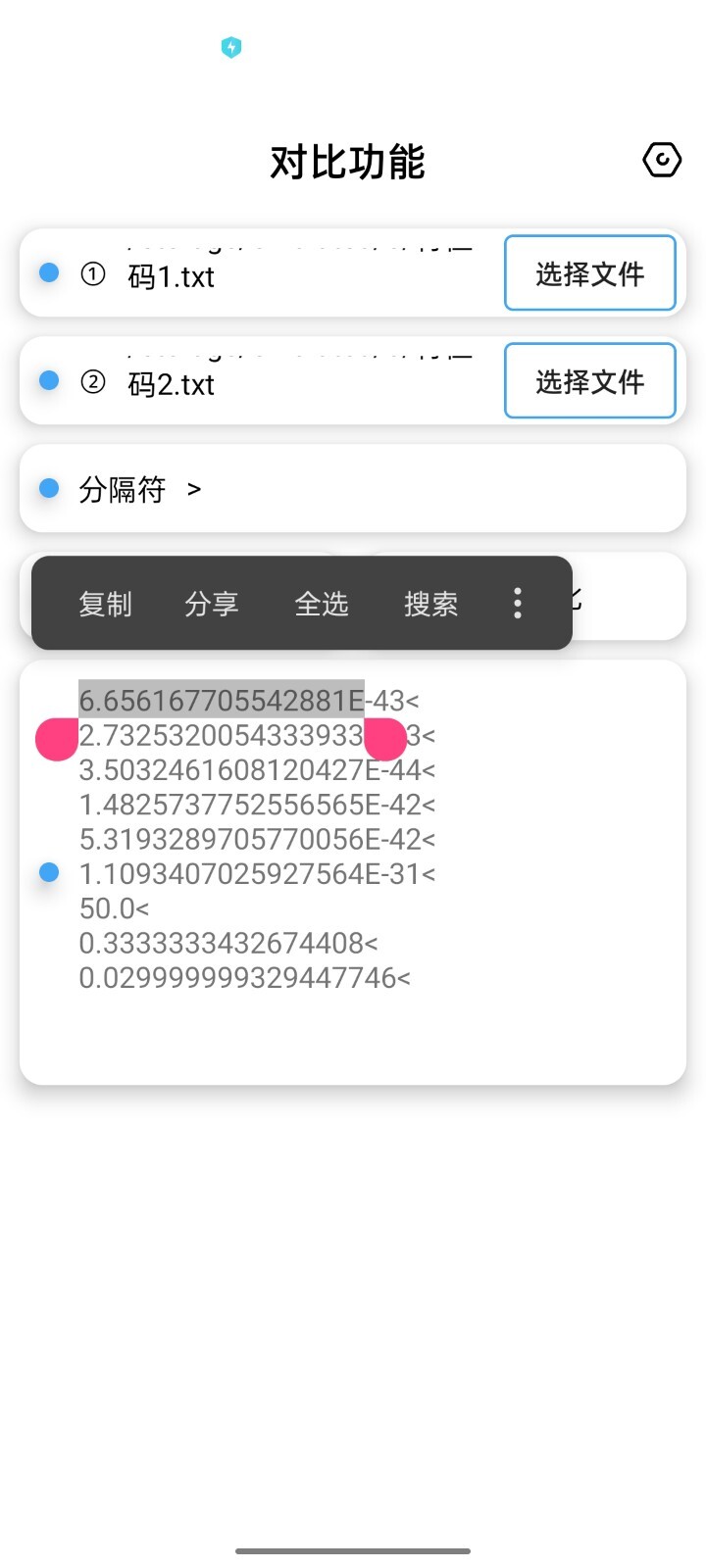Tap the right pink selection handle
This screenshot has height=1568, width=706.
click(x=384, y=739)
